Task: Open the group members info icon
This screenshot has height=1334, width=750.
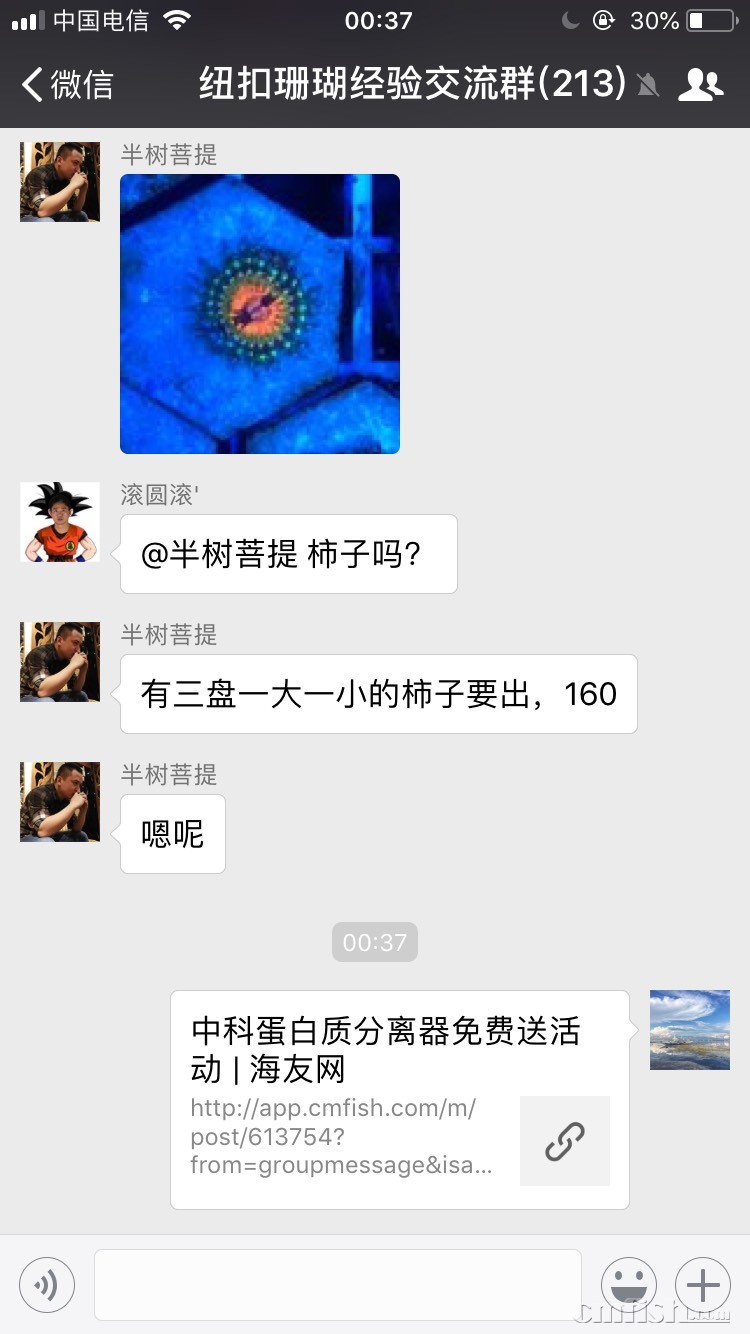Action: click(x=699, y=85)
